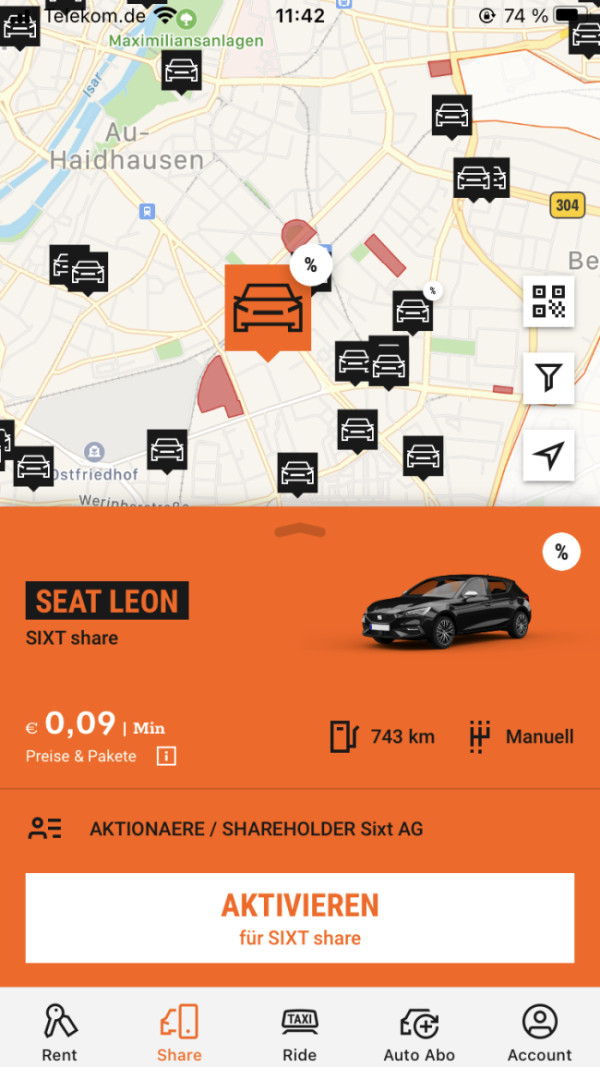Open Preise & Pakete info
The height and width of the screenshot is (1067, 600).
pyautogui.click(x=167, y=756)
